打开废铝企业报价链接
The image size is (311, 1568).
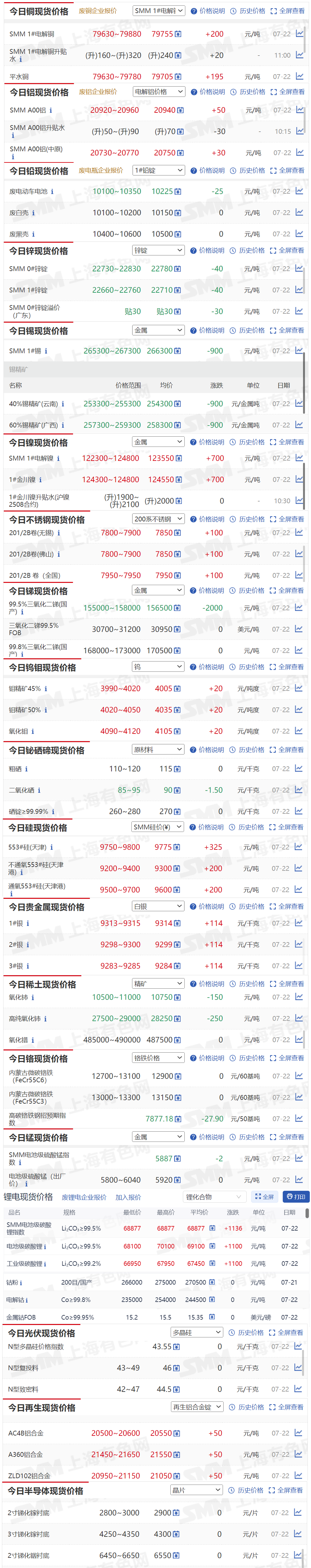point(98,92)
